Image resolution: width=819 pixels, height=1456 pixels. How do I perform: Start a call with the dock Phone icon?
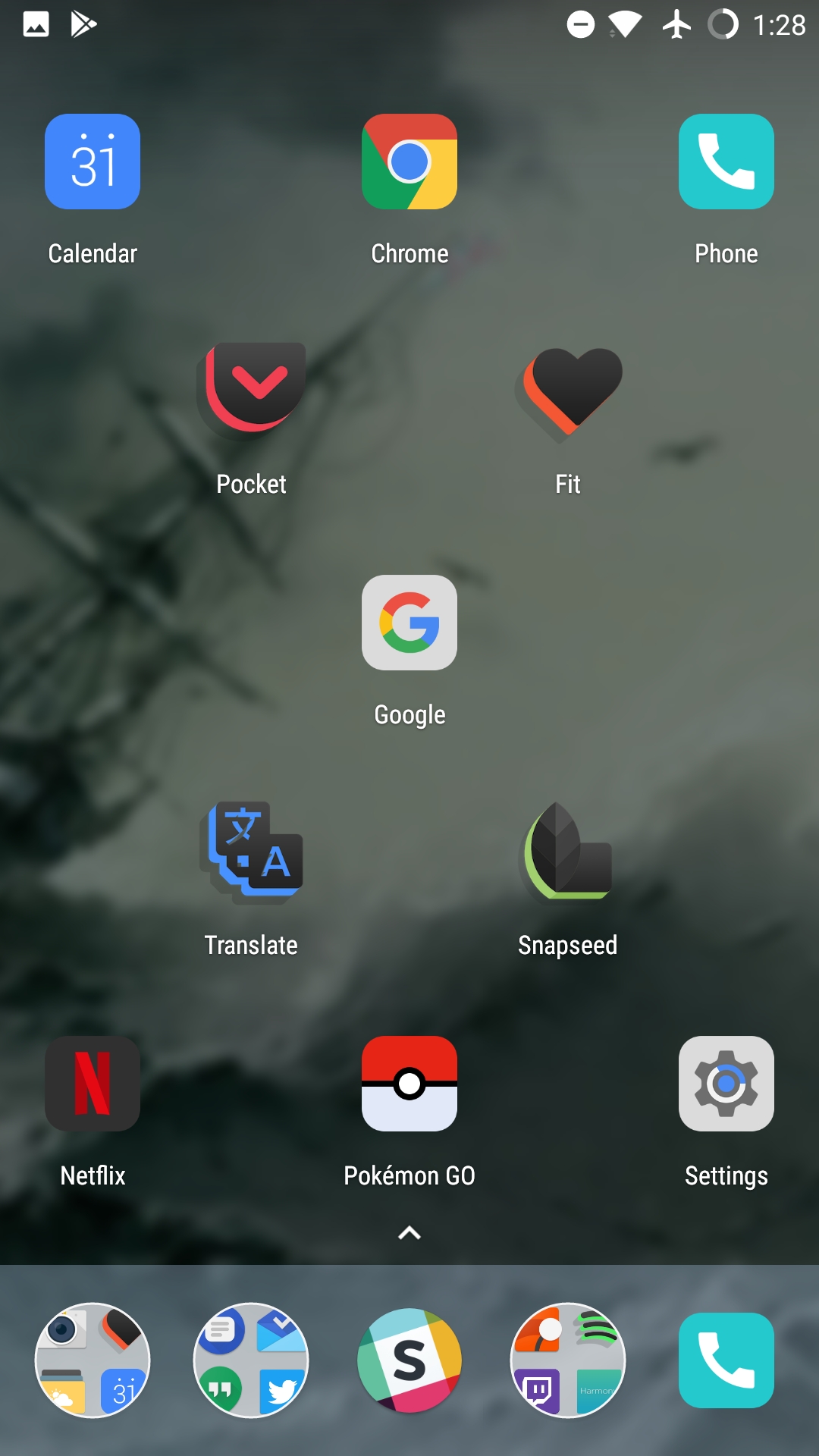[x=726, y=1360]
